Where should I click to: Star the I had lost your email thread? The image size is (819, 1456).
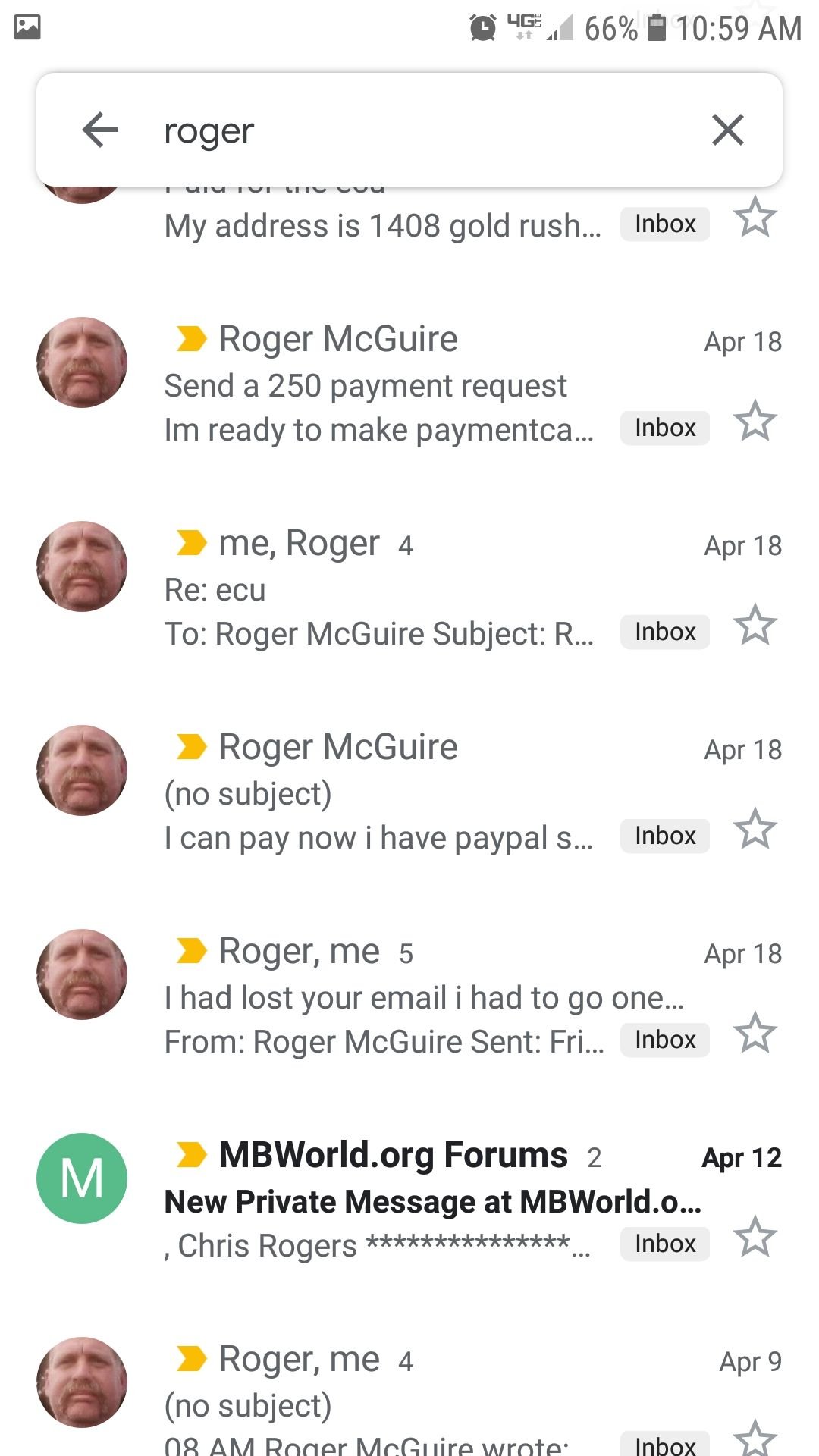point(755,1033)
